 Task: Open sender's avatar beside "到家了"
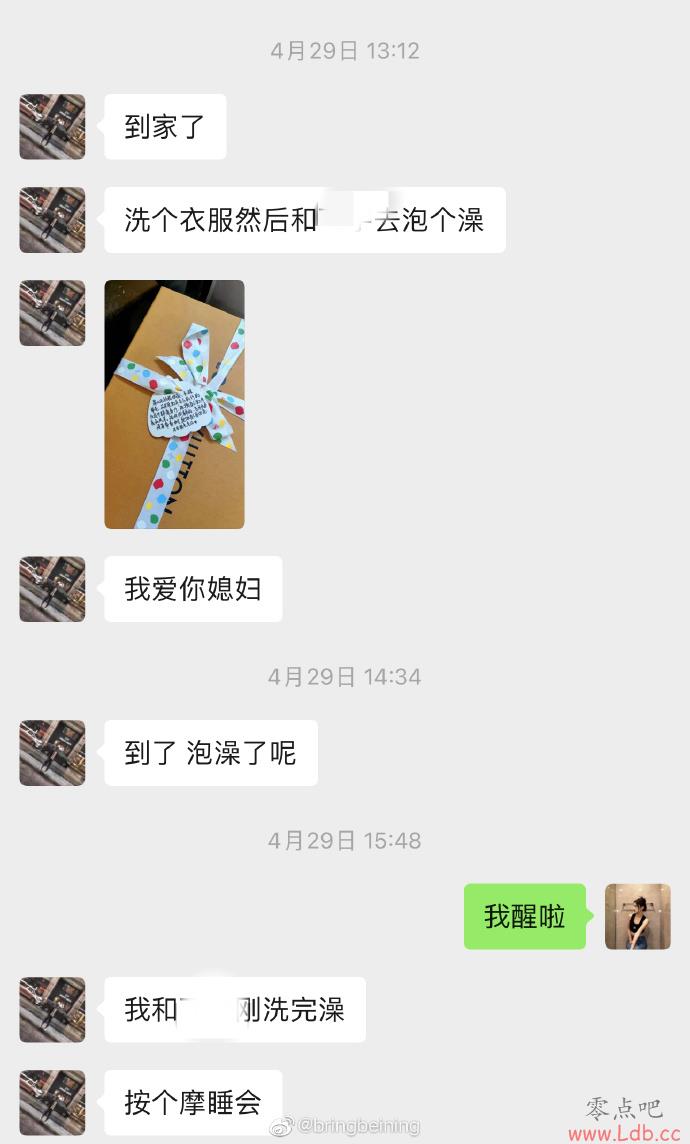pos(52,127)
